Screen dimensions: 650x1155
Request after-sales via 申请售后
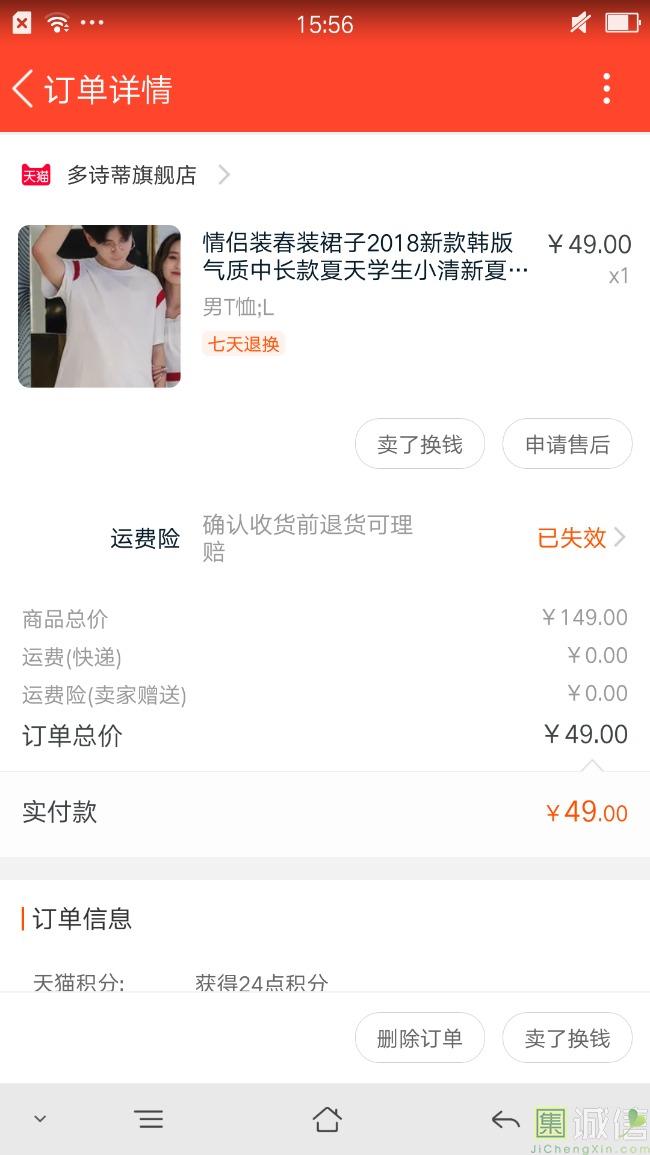coord(567,445)
